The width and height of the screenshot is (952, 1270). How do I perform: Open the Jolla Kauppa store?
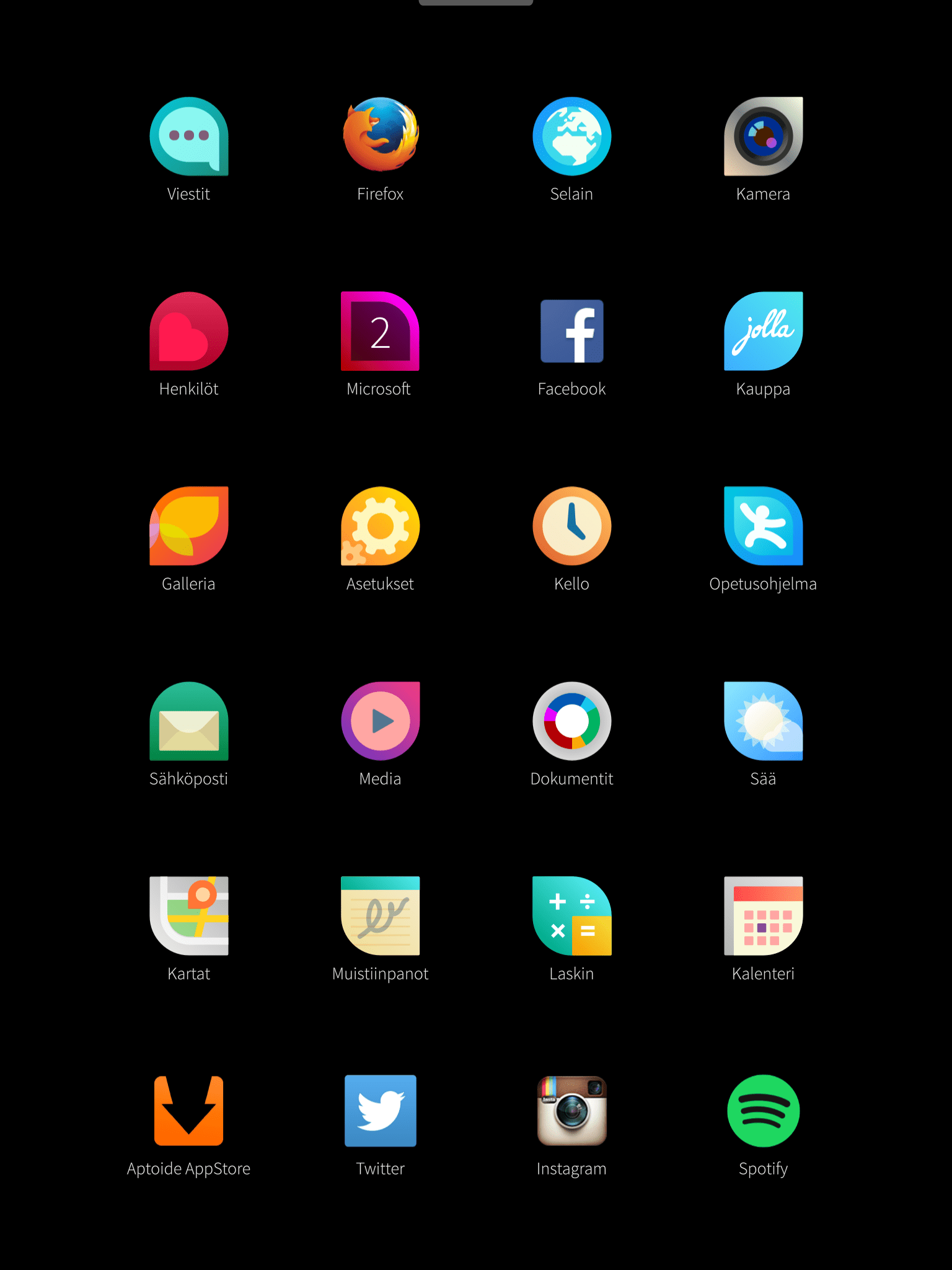(763, 331)
